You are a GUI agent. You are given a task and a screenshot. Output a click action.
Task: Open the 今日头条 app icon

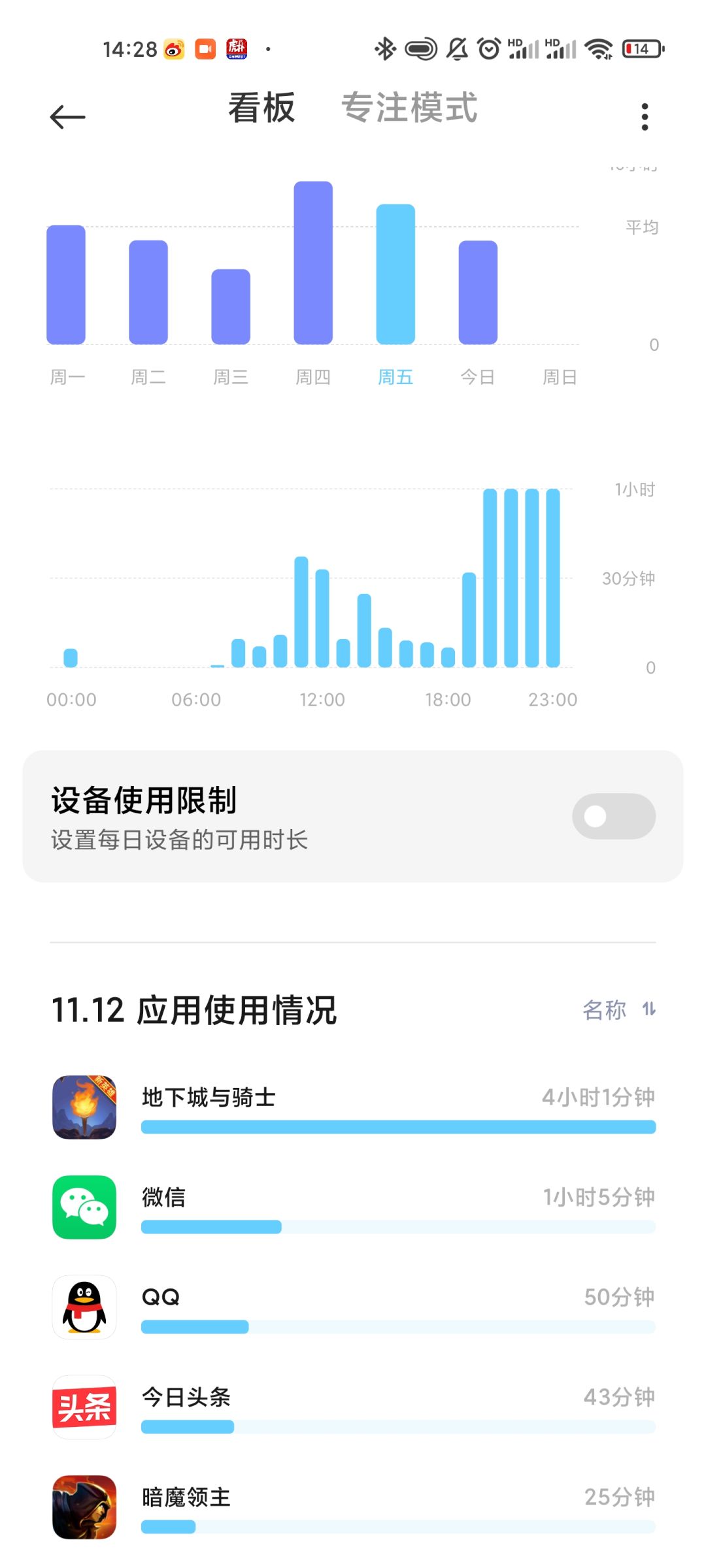tap(84, 1408)
